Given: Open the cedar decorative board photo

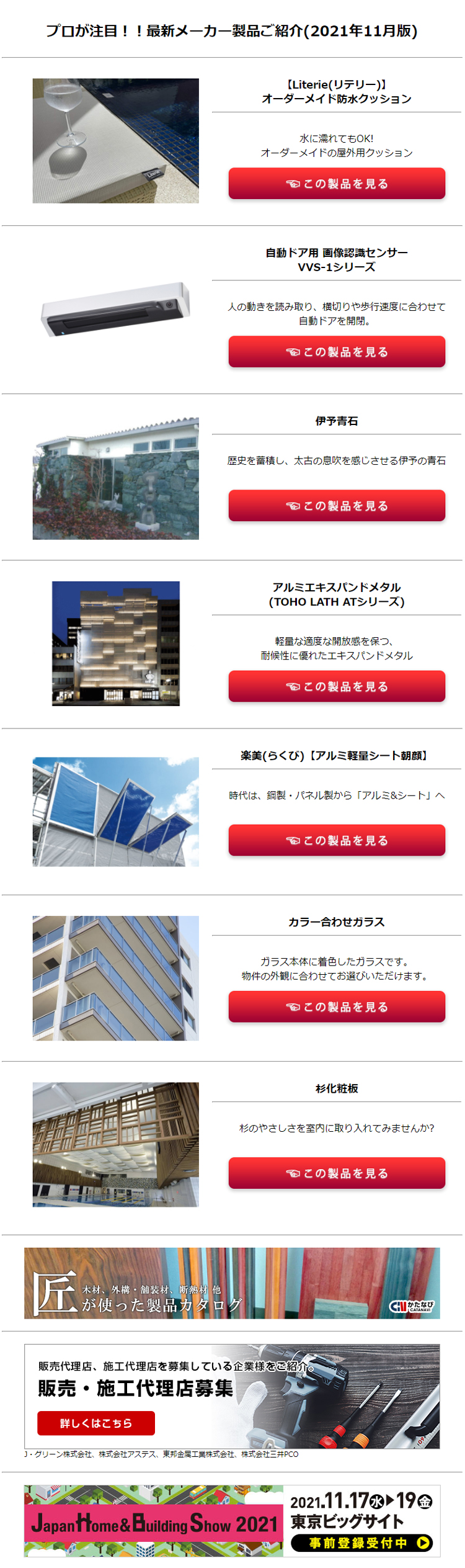Looking at the screenshot, I should 116,1144.
